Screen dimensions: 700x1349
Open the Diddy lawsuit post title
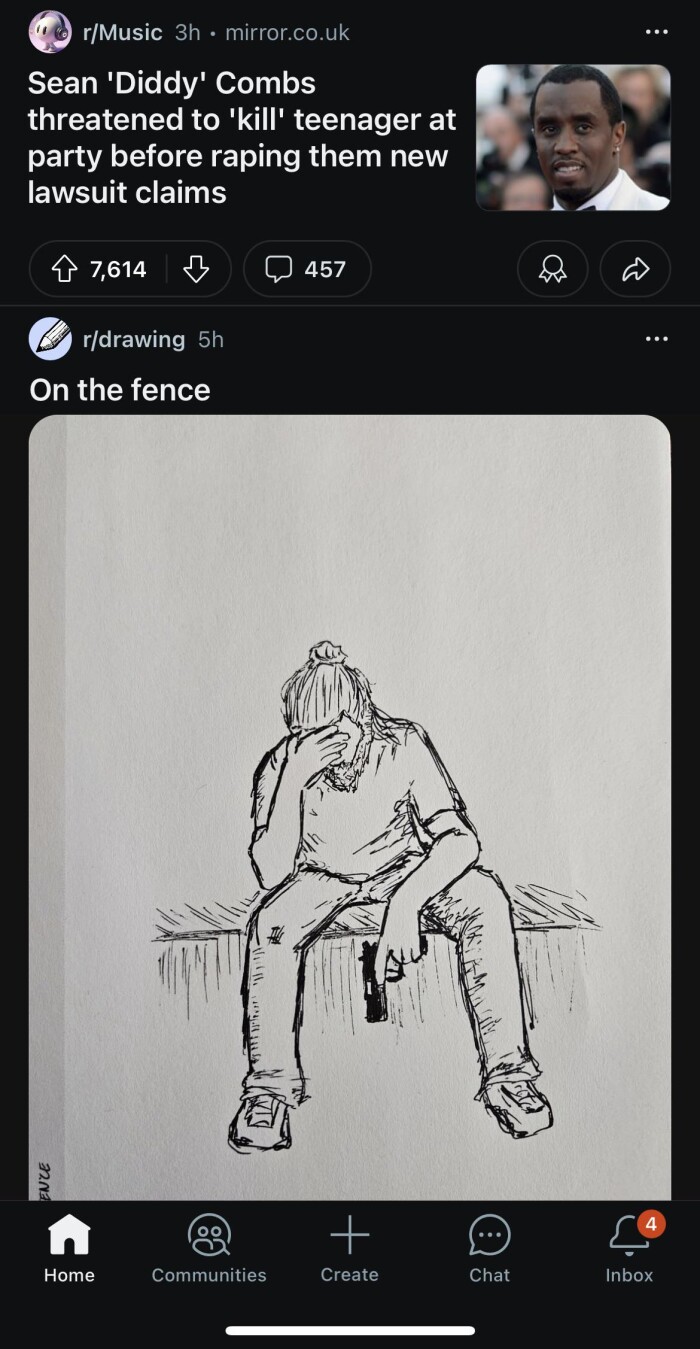(240, 138)
